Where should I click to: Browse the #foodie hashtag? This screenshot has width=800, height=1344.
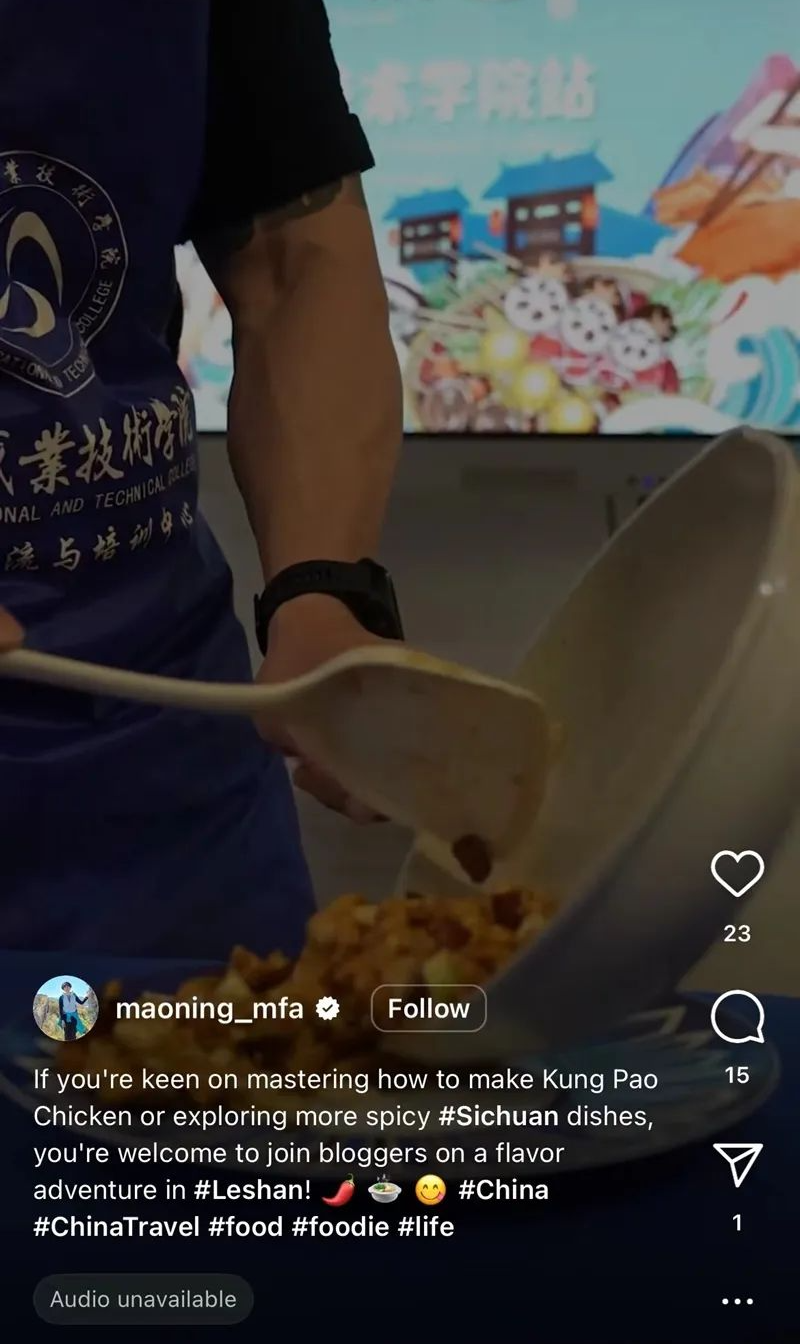(340, 1227)
